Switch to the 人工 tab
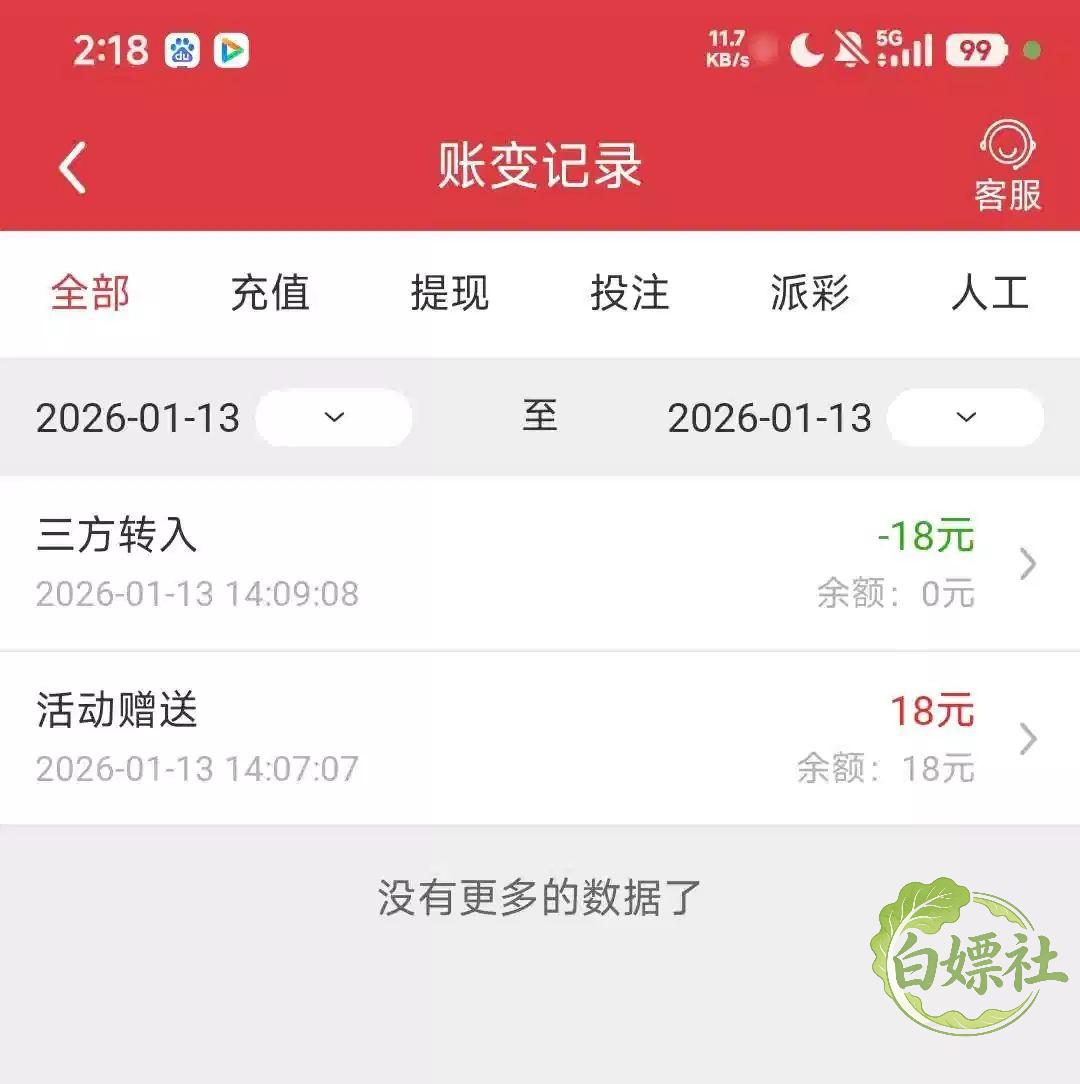The image size is (1080, 1084). coord(990,292)
